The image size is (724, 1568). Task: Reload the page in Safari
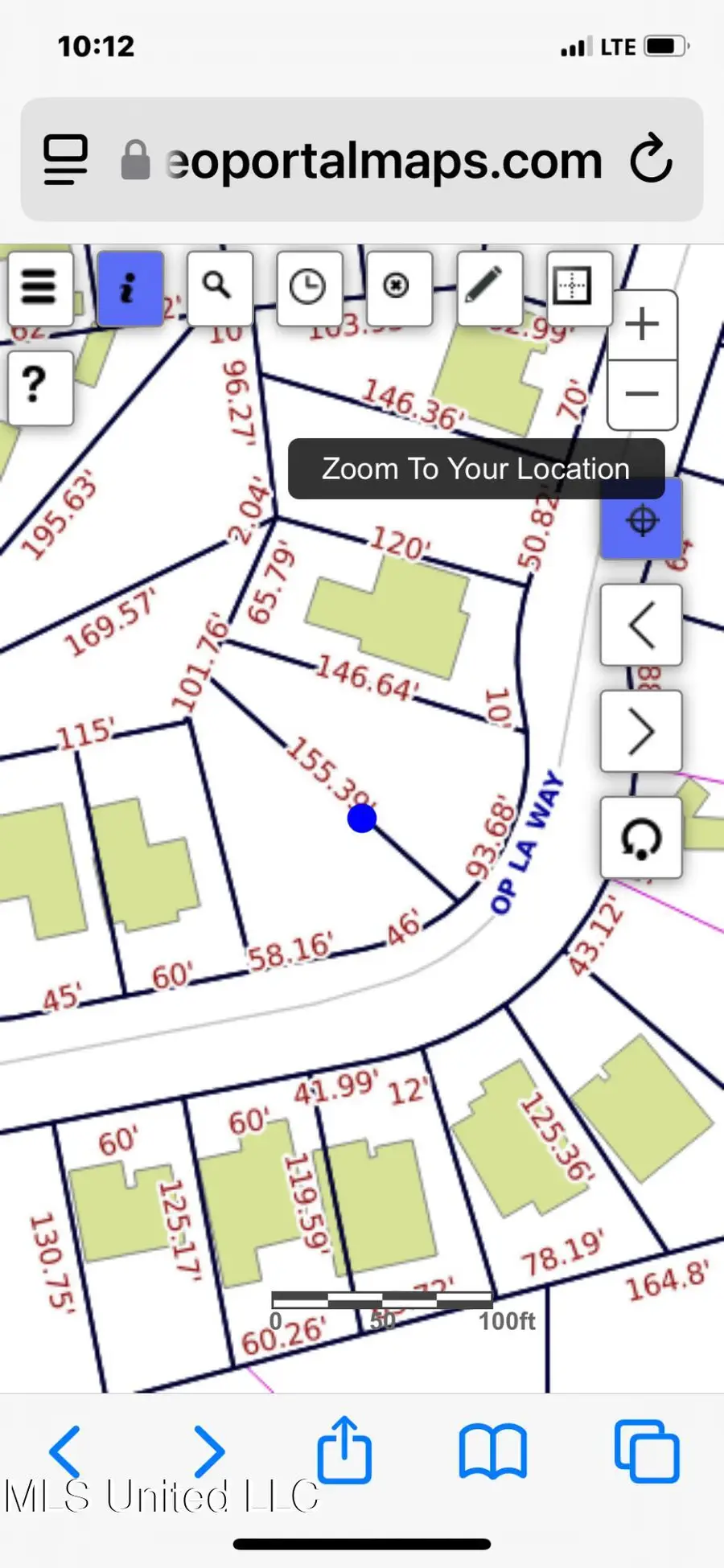tap(652, 160)
